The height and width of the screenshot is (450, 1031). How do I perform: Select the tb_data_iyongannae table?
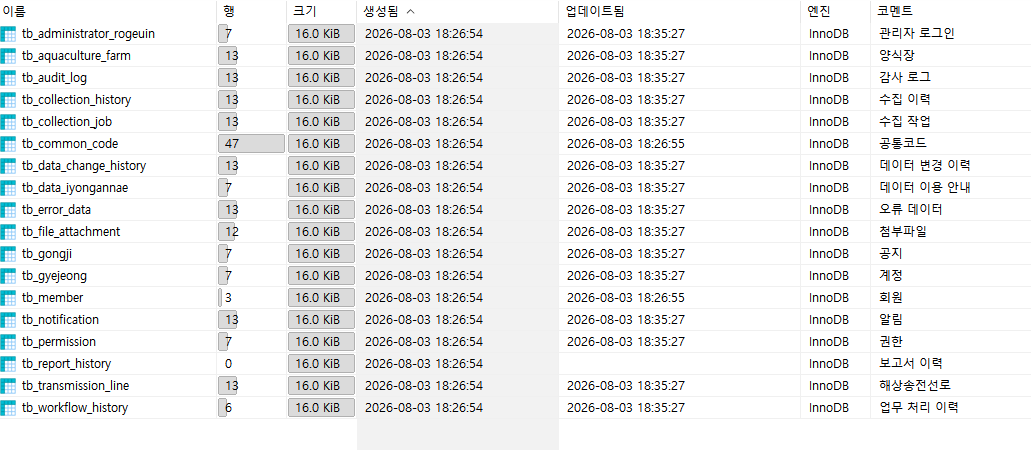pyautogui.click(x=516, y=188)
